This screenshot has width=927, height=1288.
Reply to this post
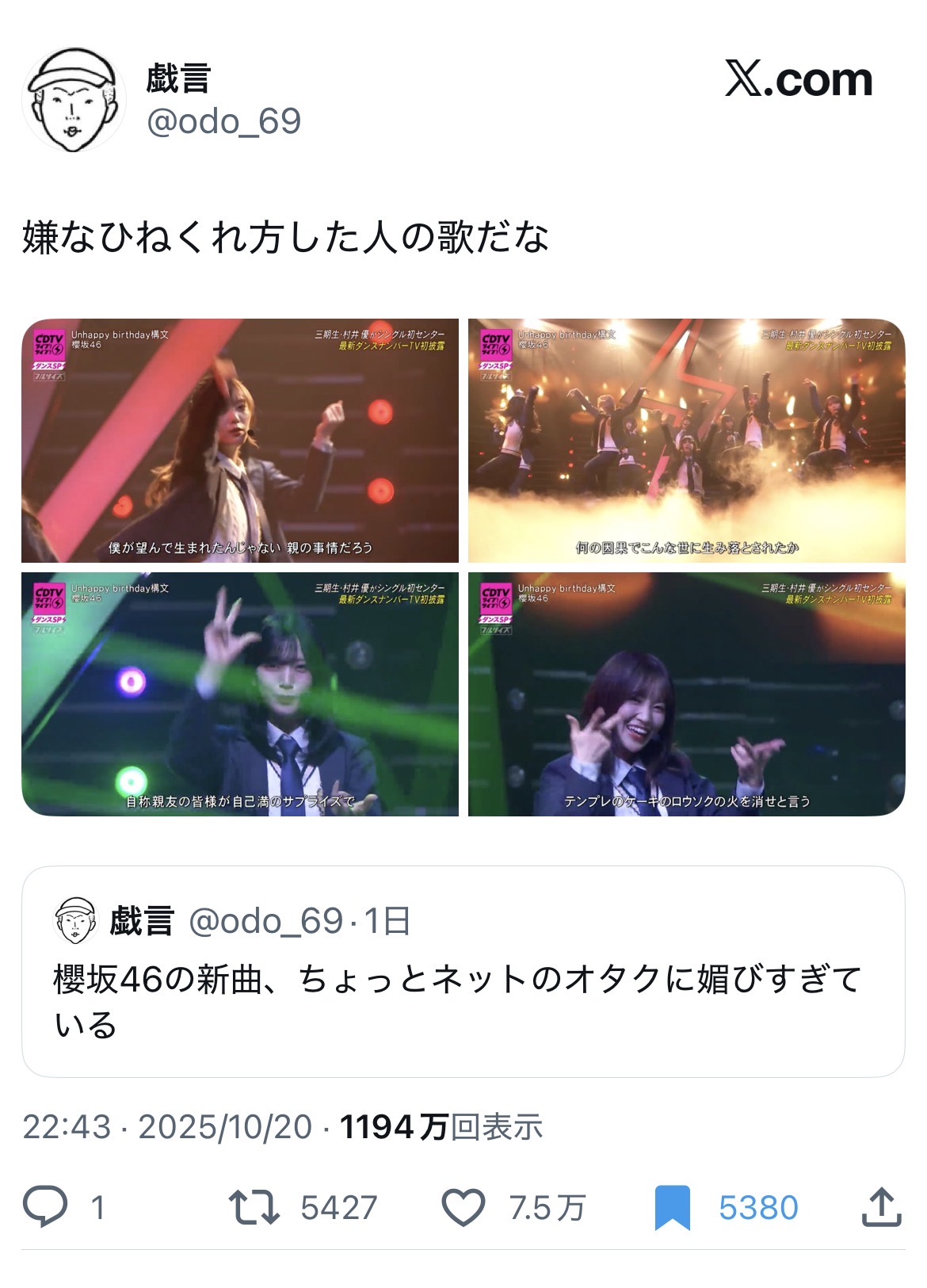(x=46, y=1207)
